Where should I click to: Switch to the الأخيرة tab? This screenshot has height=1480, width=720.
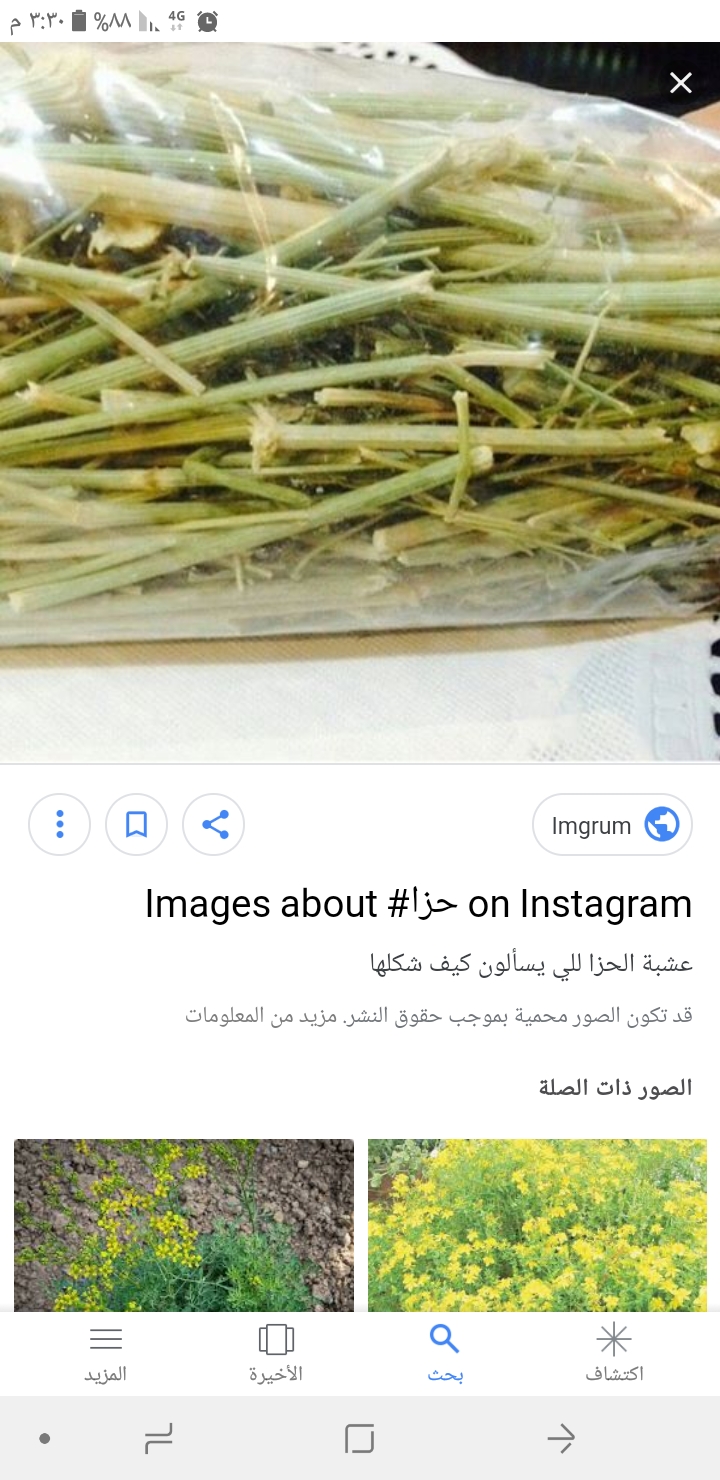tap(275, 1352)
